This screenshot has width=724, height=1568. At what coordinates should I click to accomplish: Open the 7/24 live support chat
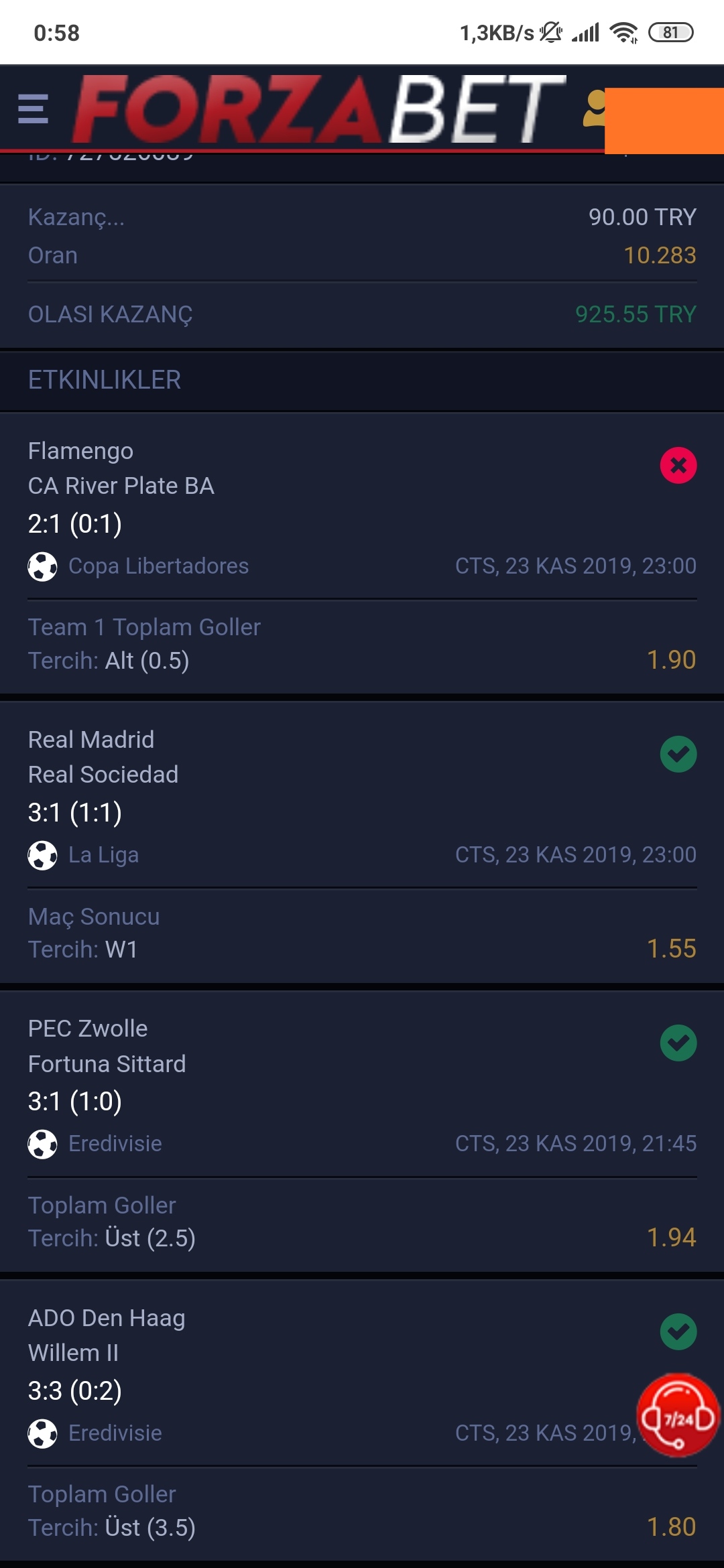[x=678, y=1415]
